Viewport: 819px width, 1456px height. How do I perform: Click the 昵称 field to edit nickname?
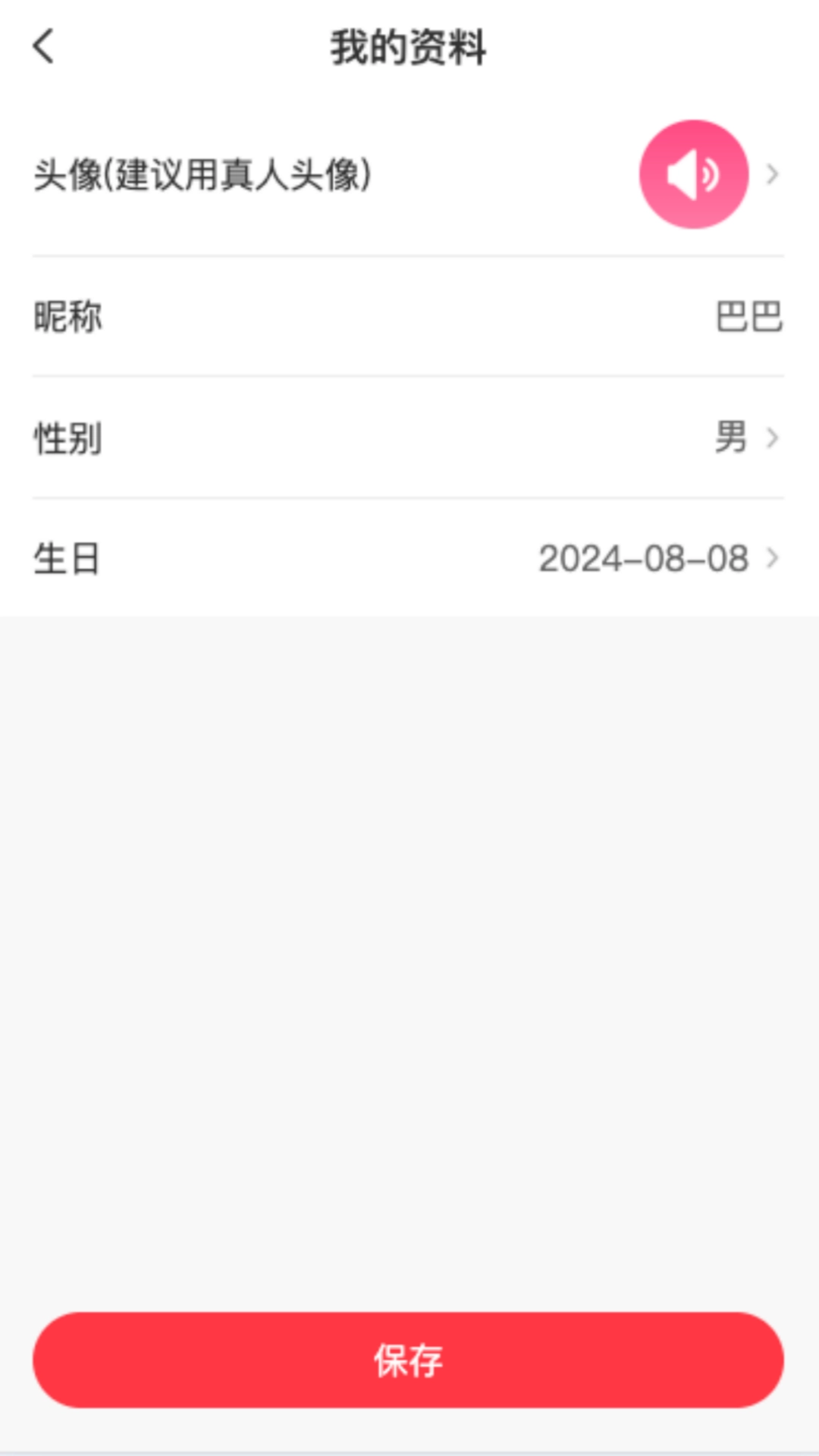(69, 318)
